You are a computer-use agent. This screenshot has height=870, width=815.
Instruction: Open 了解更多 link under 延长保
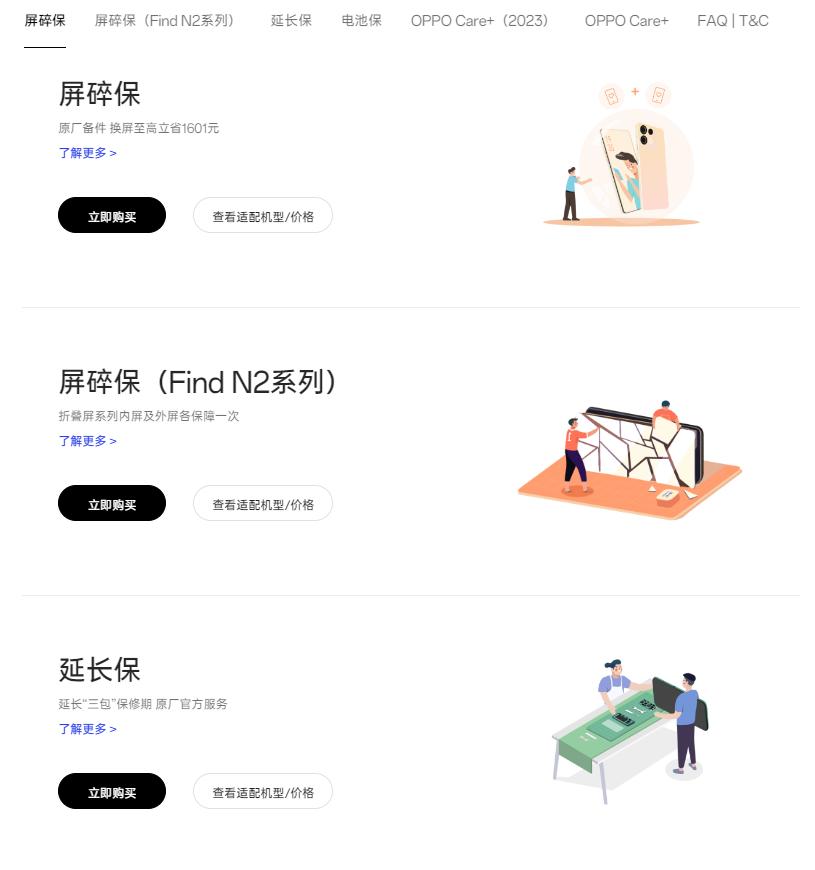(x=87, y=728)
